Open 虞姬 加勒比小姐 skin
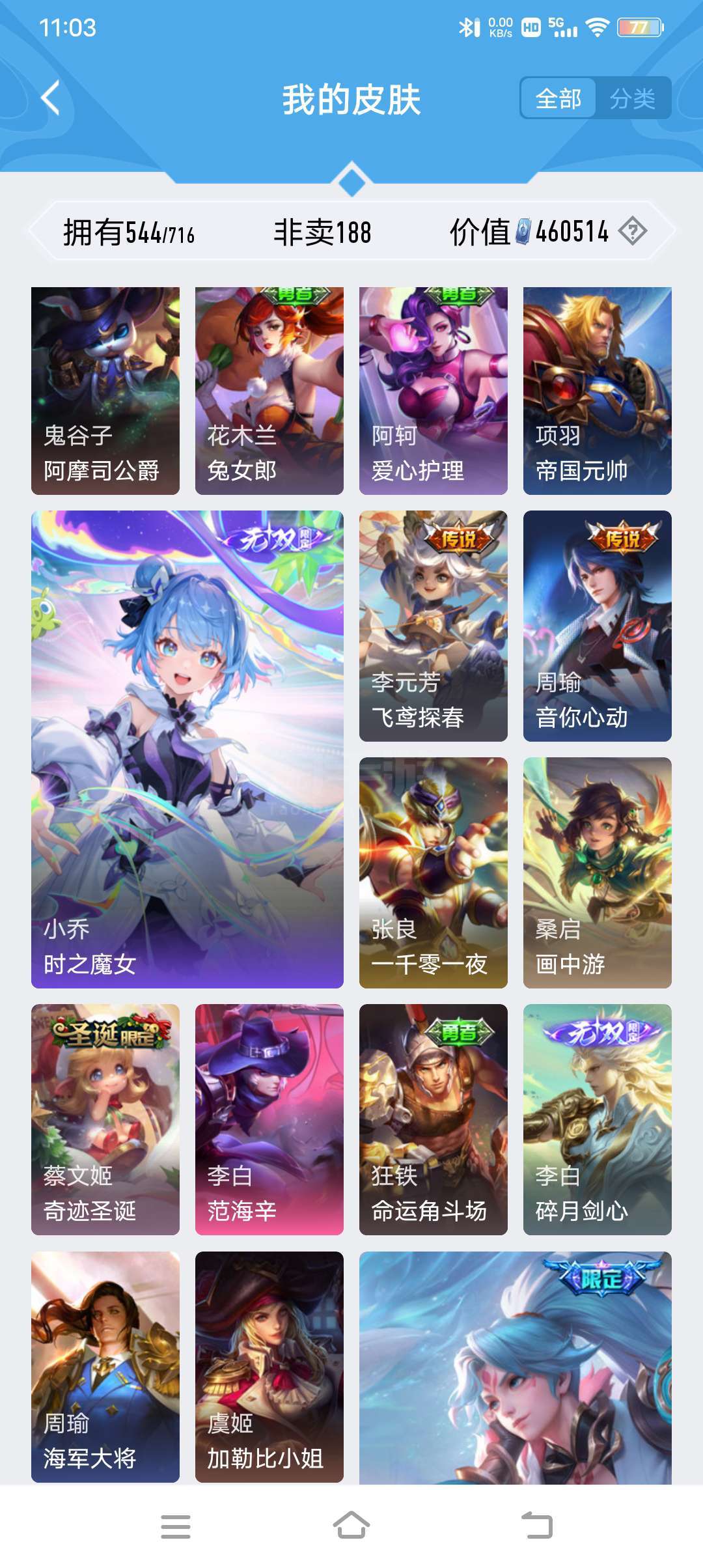The height and width of the screenshot is (1568, 703). point(269,1366)
